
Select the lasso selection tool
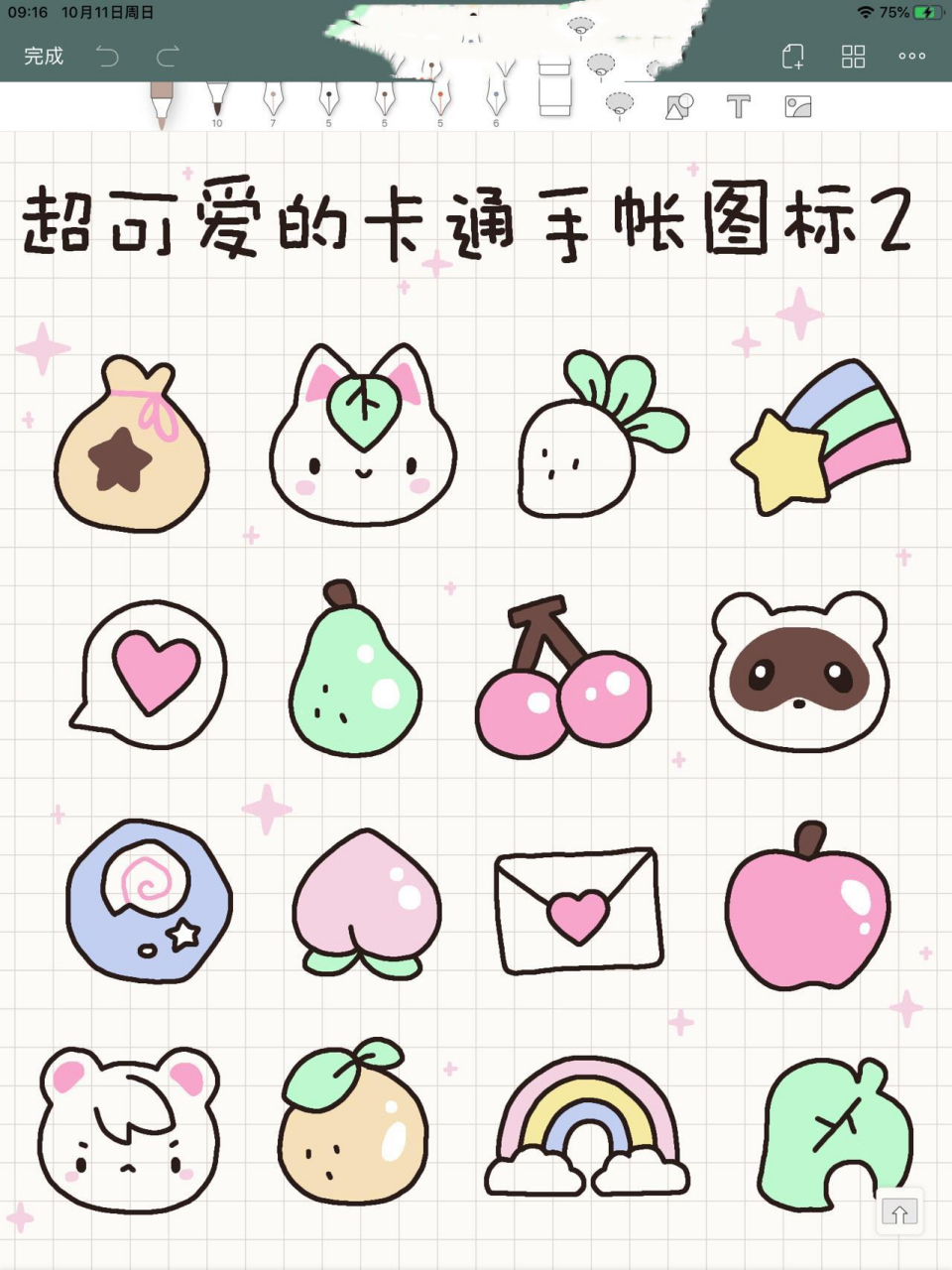pos(619,104)
